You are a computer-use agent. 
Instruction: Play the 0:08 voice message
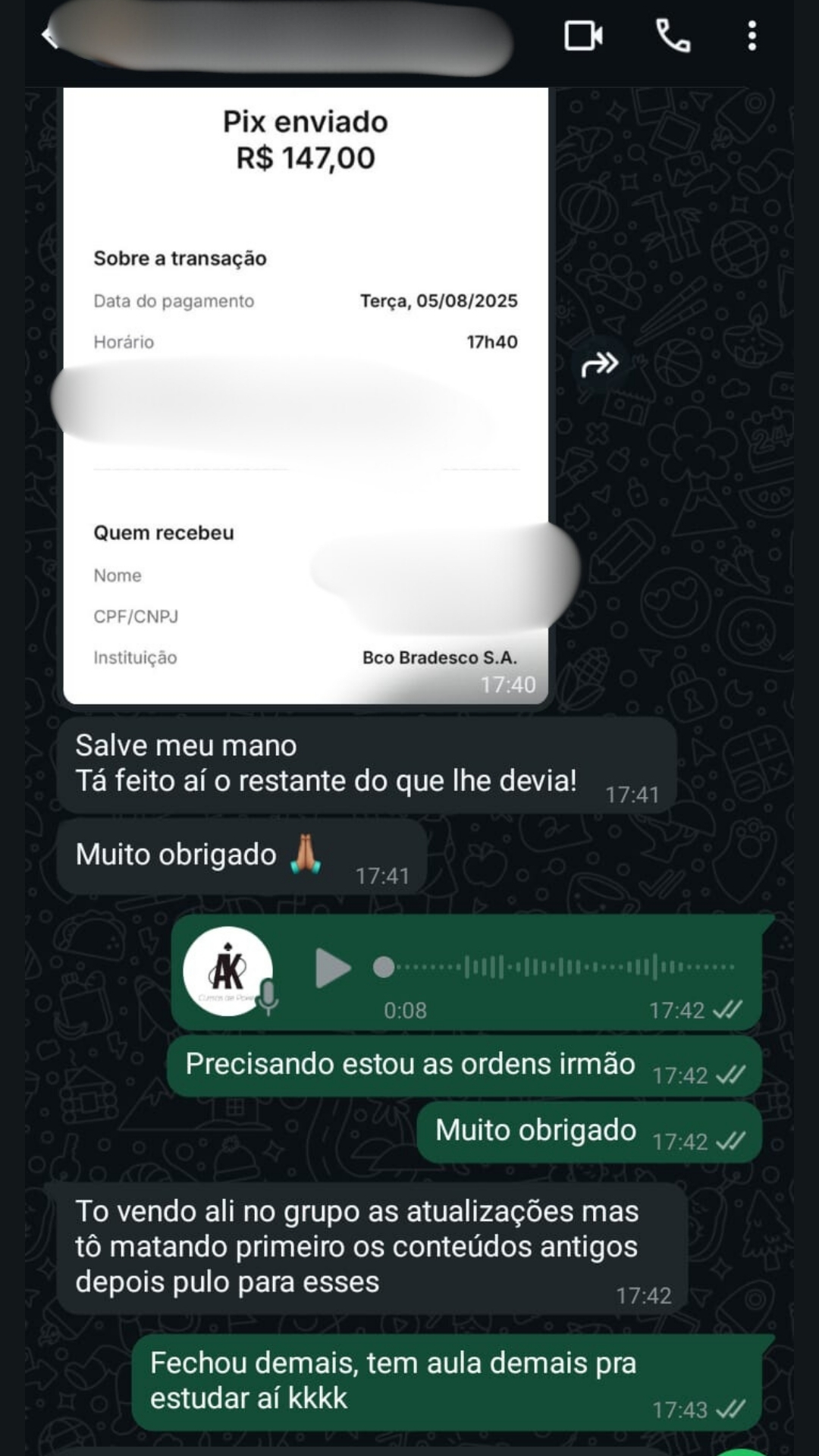pos(332,968)
